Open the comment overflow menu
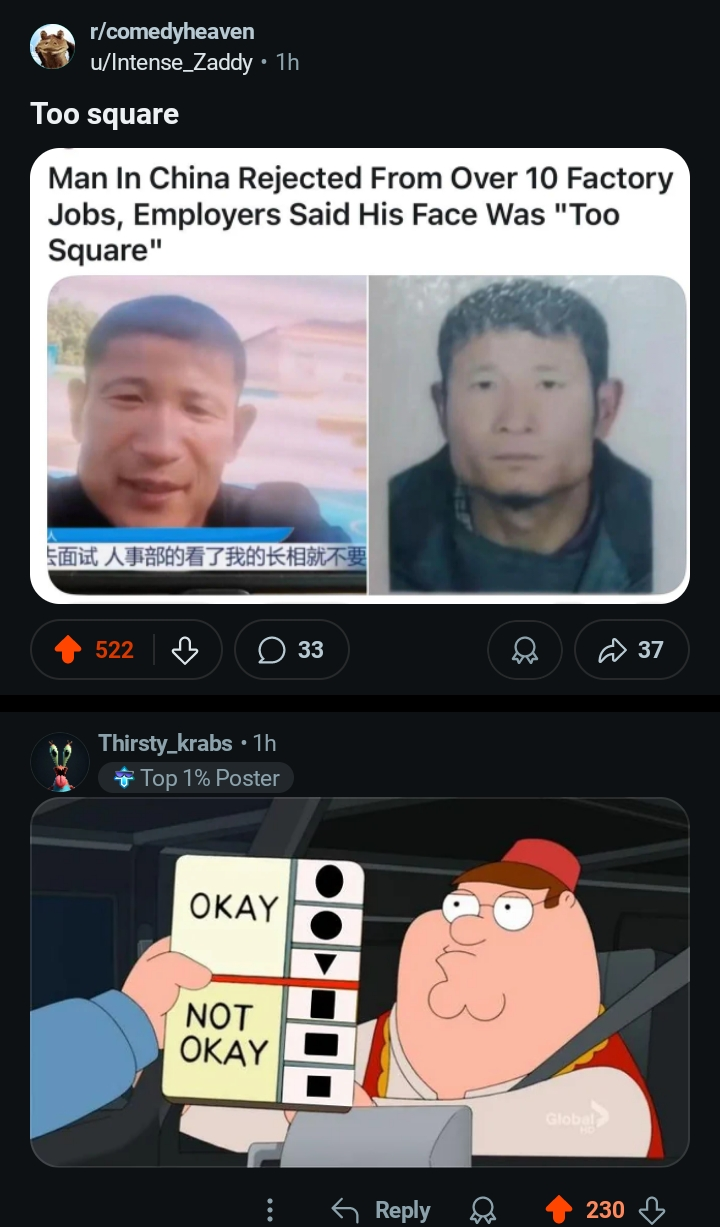The width and height of the screenshot is (720, 1227). (271, 1209)
